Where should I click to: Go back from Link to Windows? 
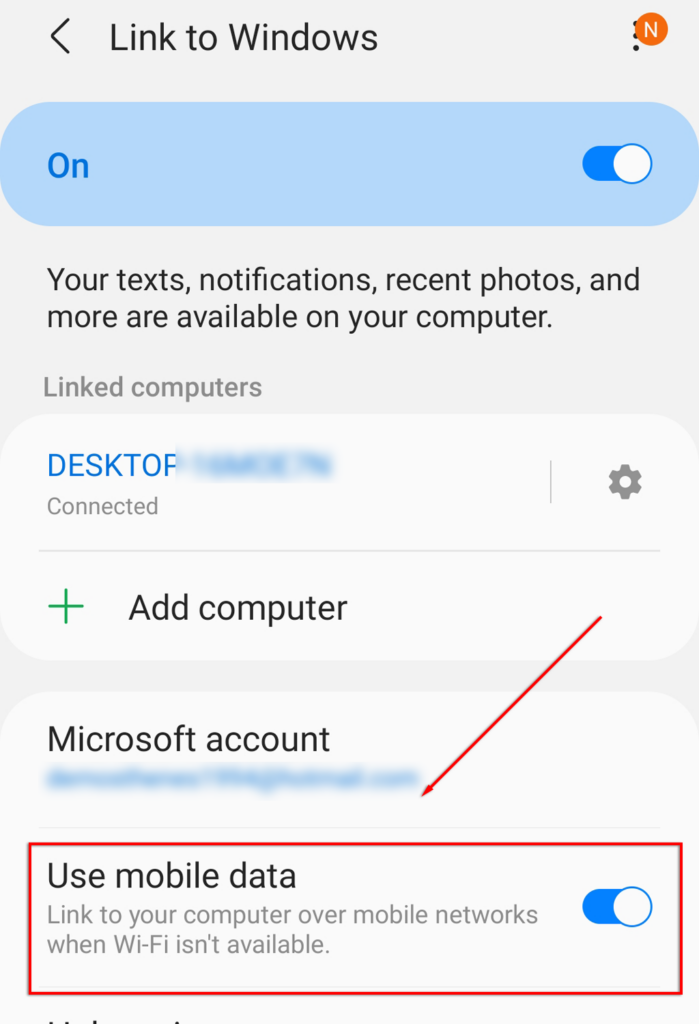point(60,38)
